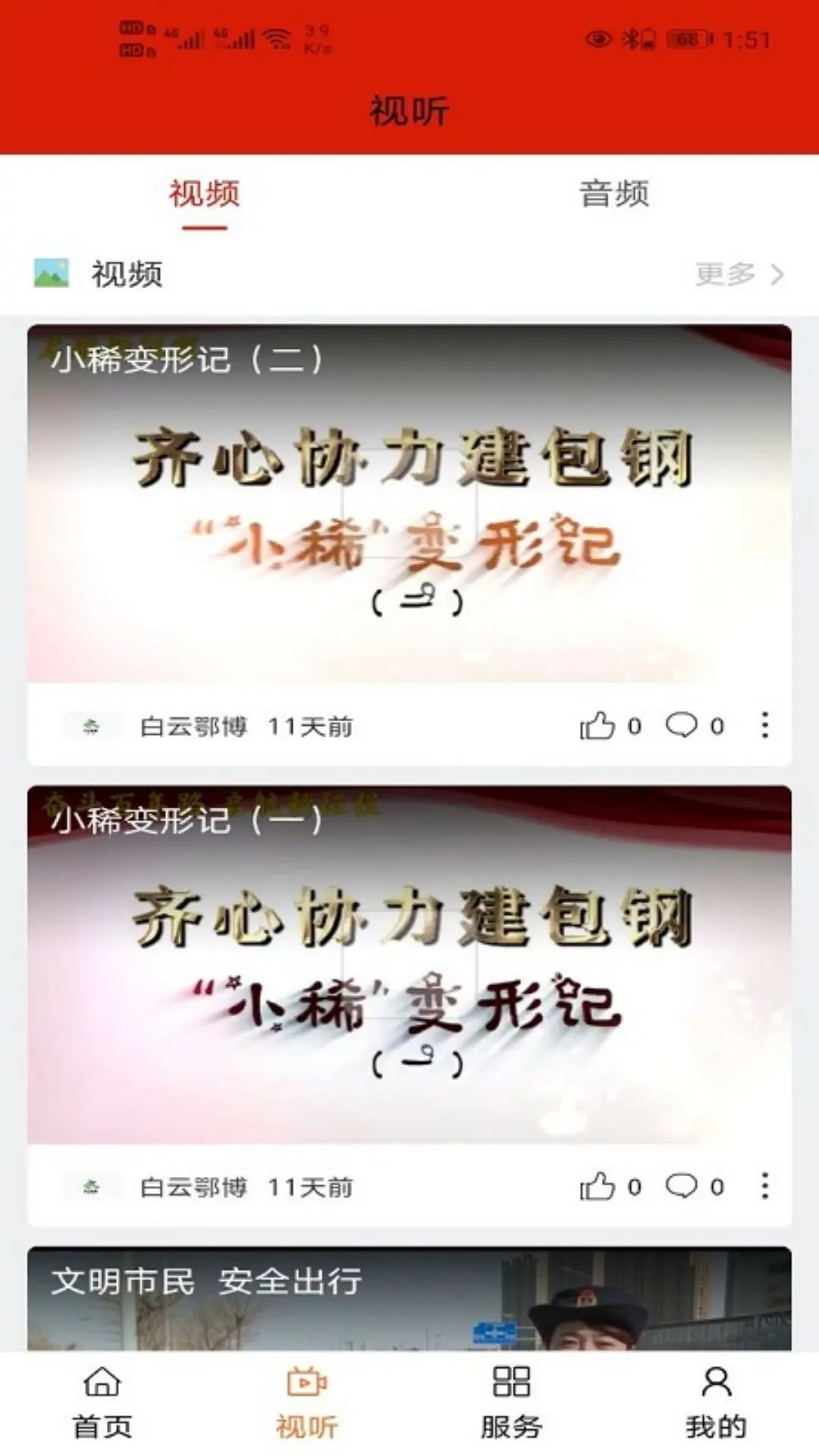This screenshot has width=819, height=1456.
Task: Select the 视频 top tab
Action: (204, 194)
